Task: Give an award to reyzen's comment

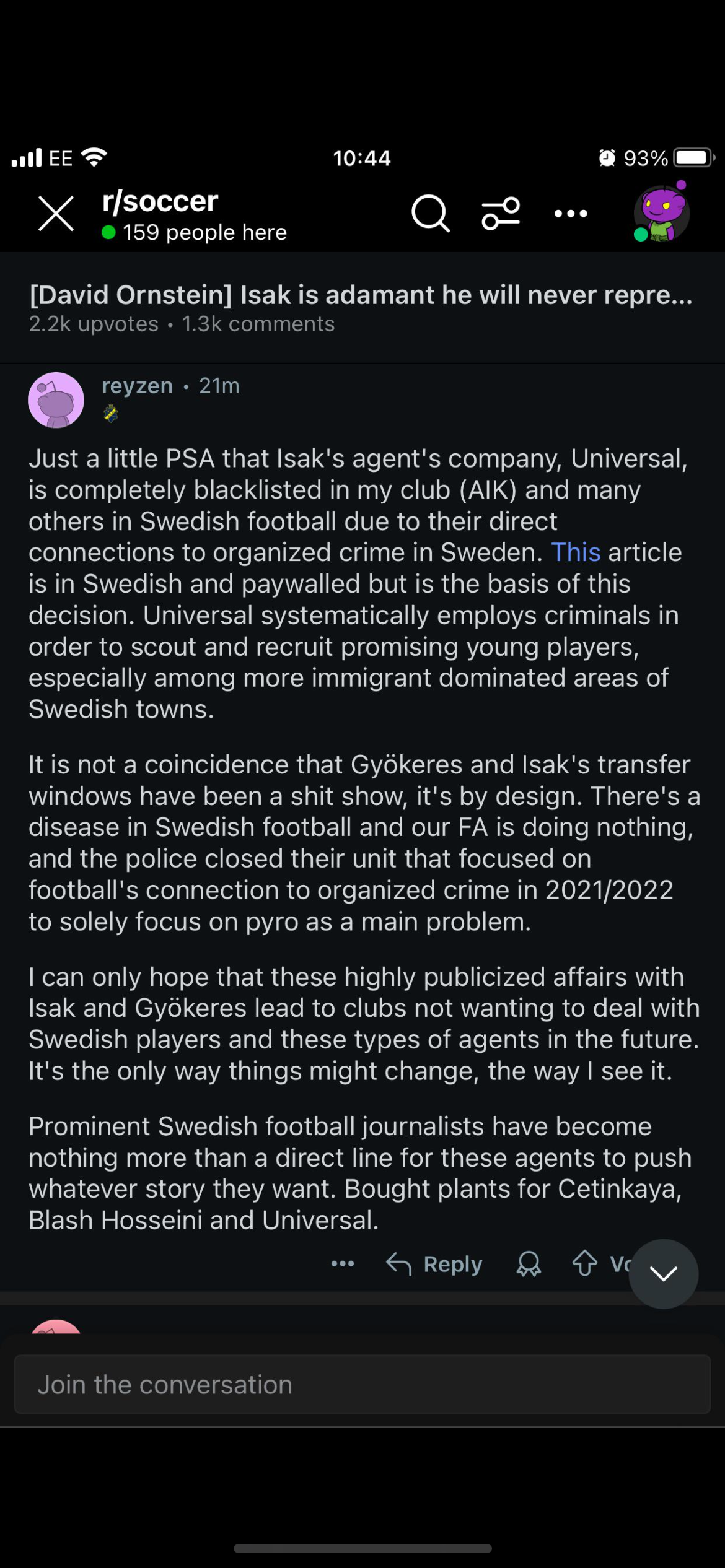Action: (529, 1264)
